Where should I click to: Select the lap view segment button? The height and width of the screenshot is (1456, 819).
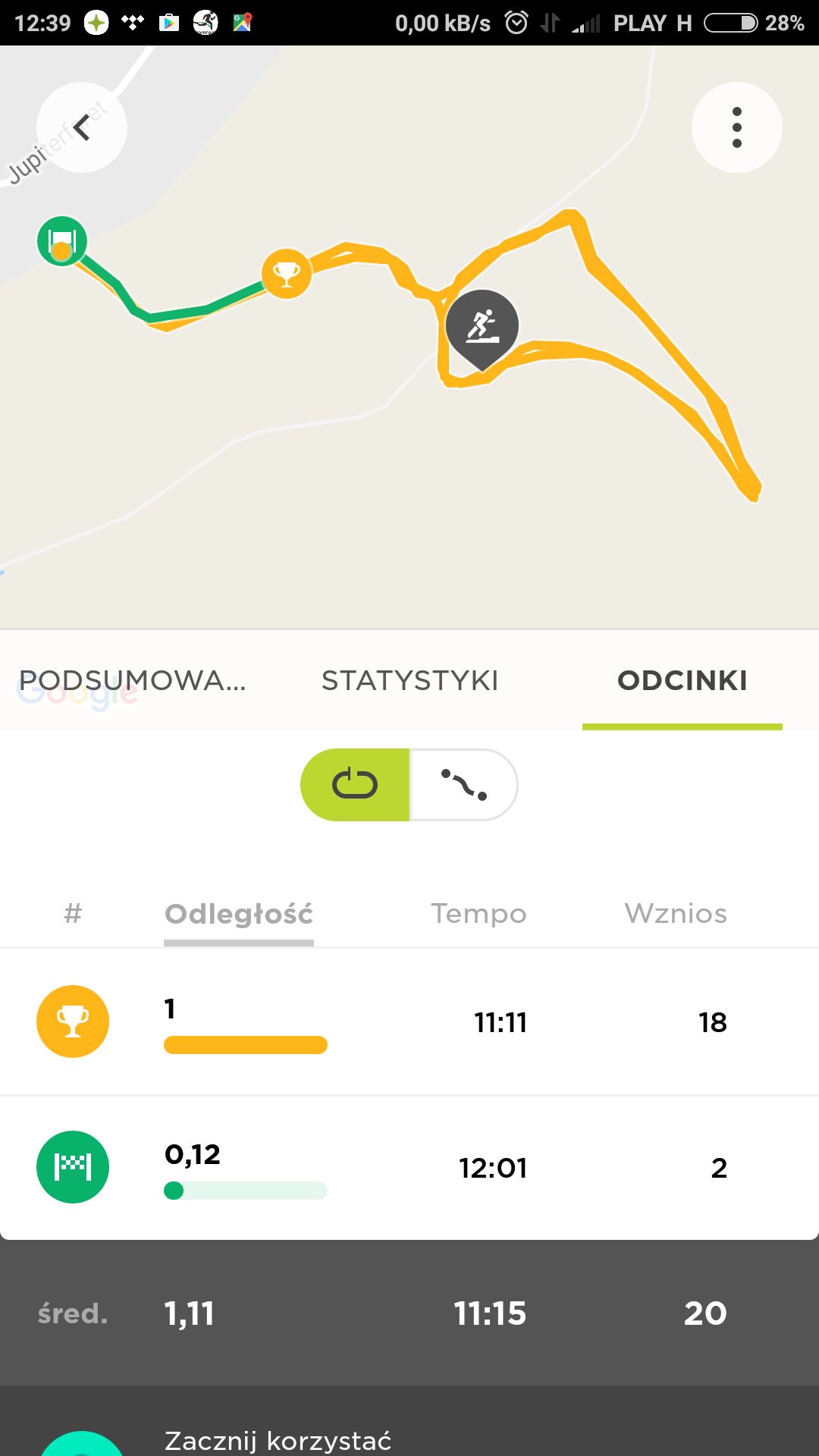(355, 784)
